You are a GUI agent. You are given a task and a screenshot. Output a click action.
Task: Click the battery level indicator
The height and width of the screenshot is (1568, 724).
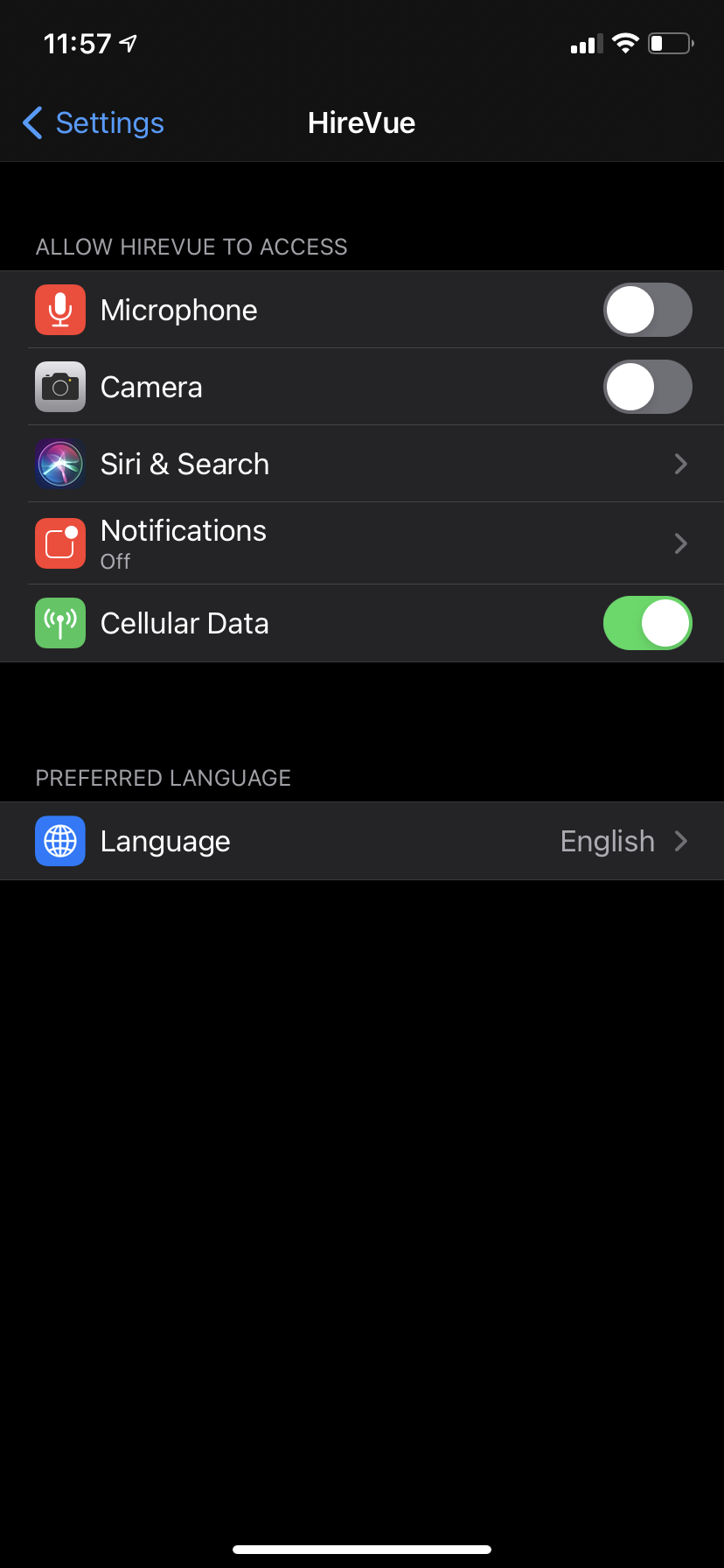pyautogui.click(x=670, y=43)
